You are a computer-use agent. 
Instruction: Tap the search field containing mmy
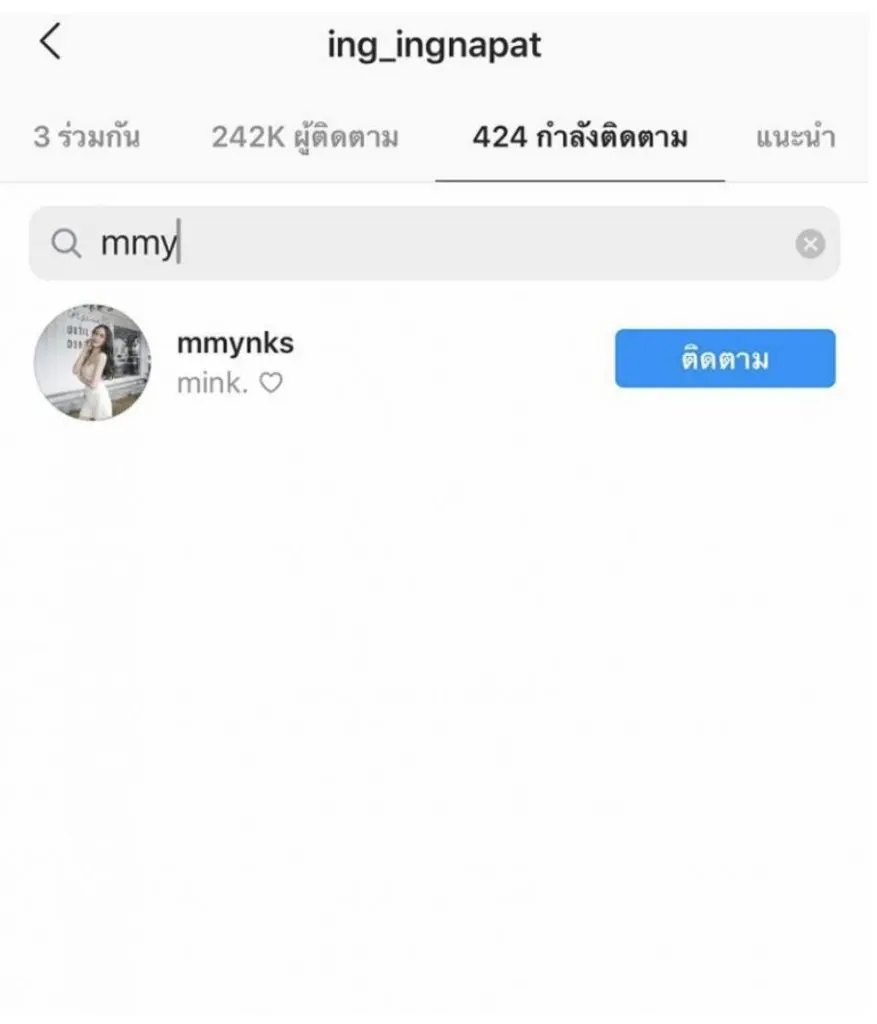(x=420, y=244)
